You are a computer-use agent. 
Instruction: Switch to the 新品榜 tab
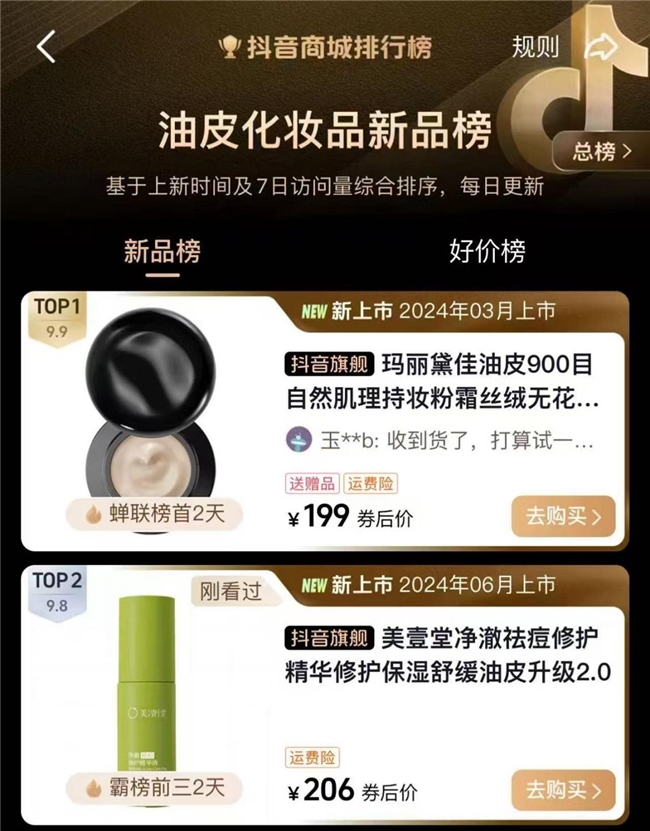[162, 251]
